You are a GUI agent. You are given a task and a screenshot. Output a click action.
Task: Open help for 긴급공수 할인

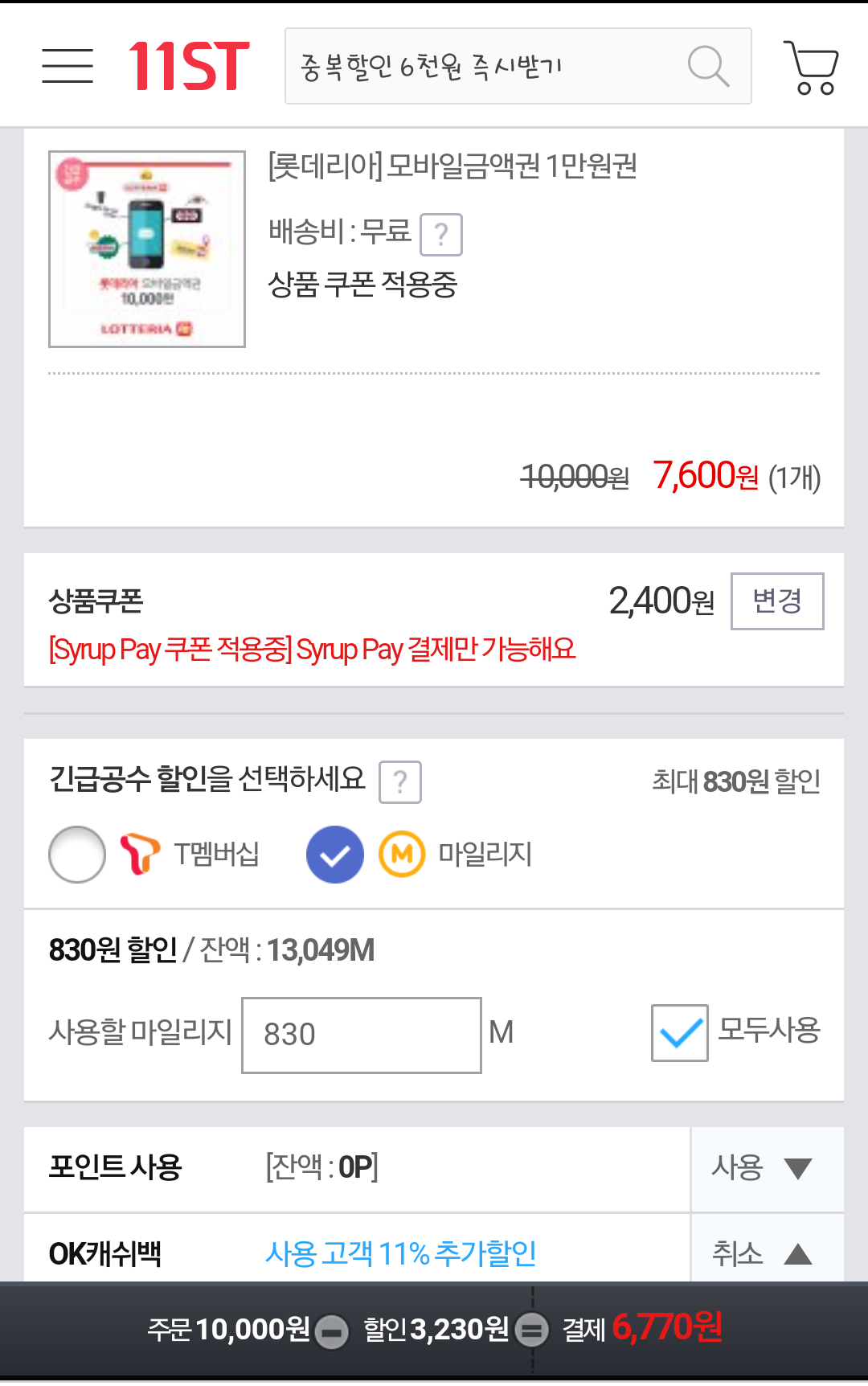click(x=400, y=781)
